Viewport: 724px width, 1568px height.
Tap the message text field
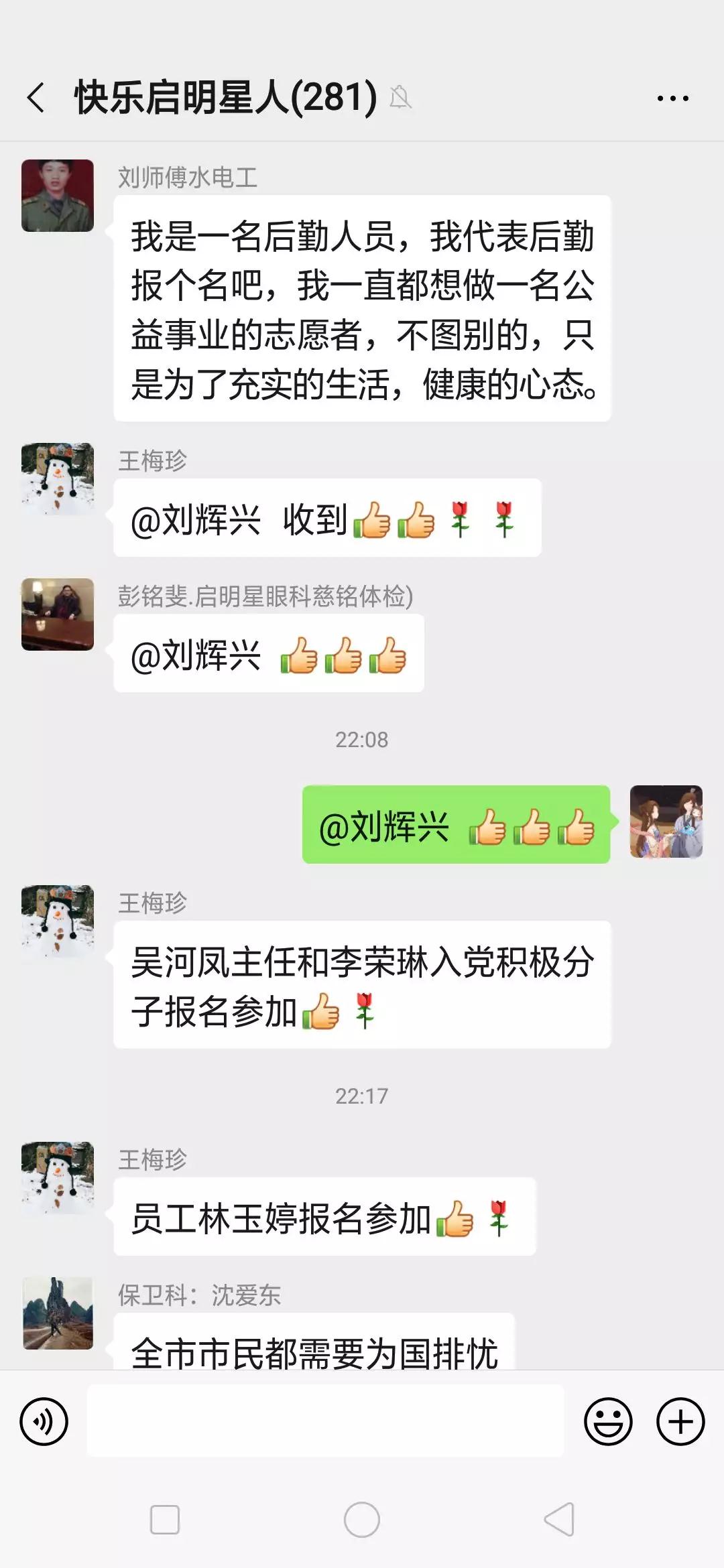pyautogui.click(x=325, y=1421)
